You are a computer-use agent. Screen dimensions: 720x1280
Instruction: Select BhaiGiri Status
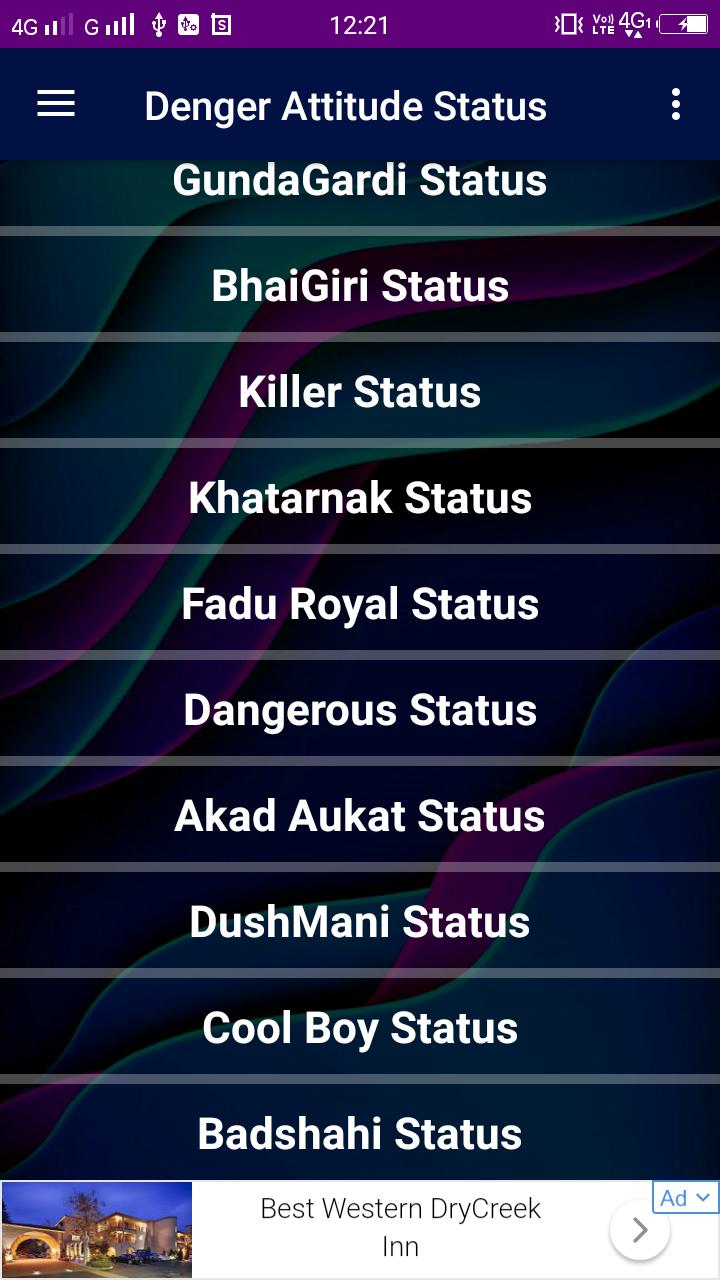[360, 286]
